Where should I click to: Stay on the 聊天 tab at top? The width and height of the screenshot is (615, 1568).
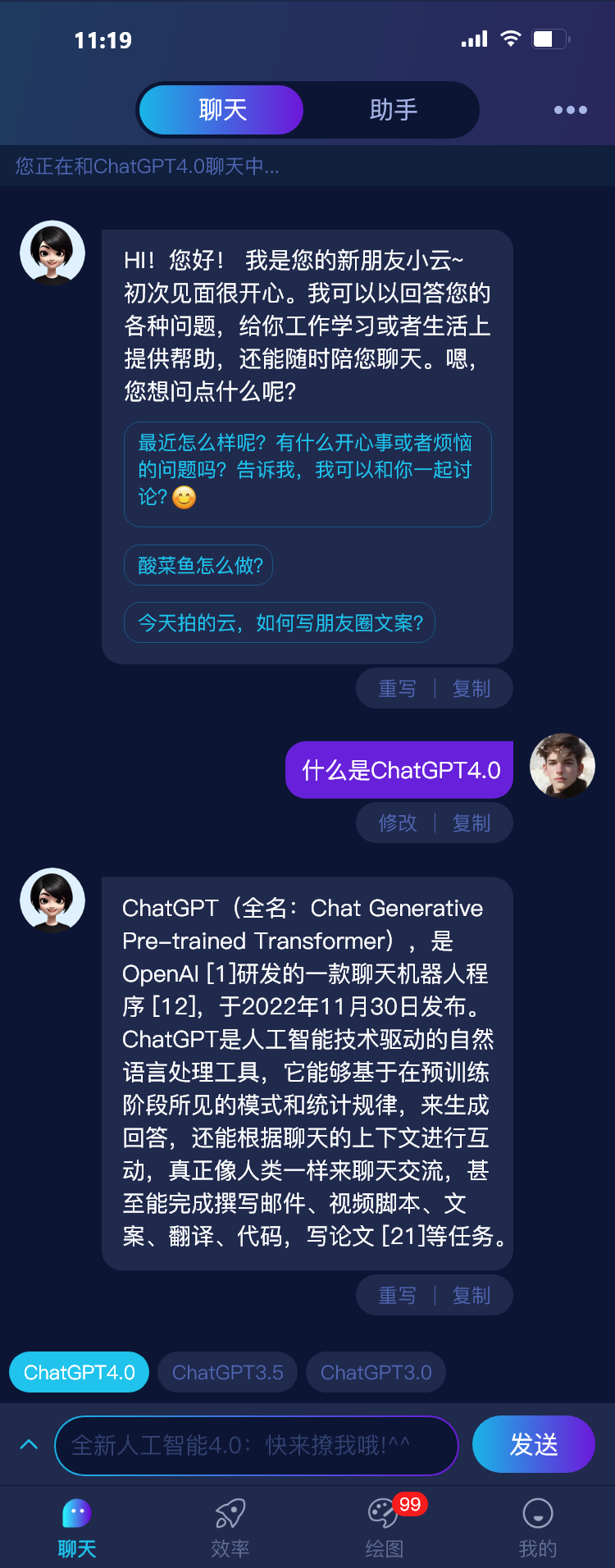[221, 109]
